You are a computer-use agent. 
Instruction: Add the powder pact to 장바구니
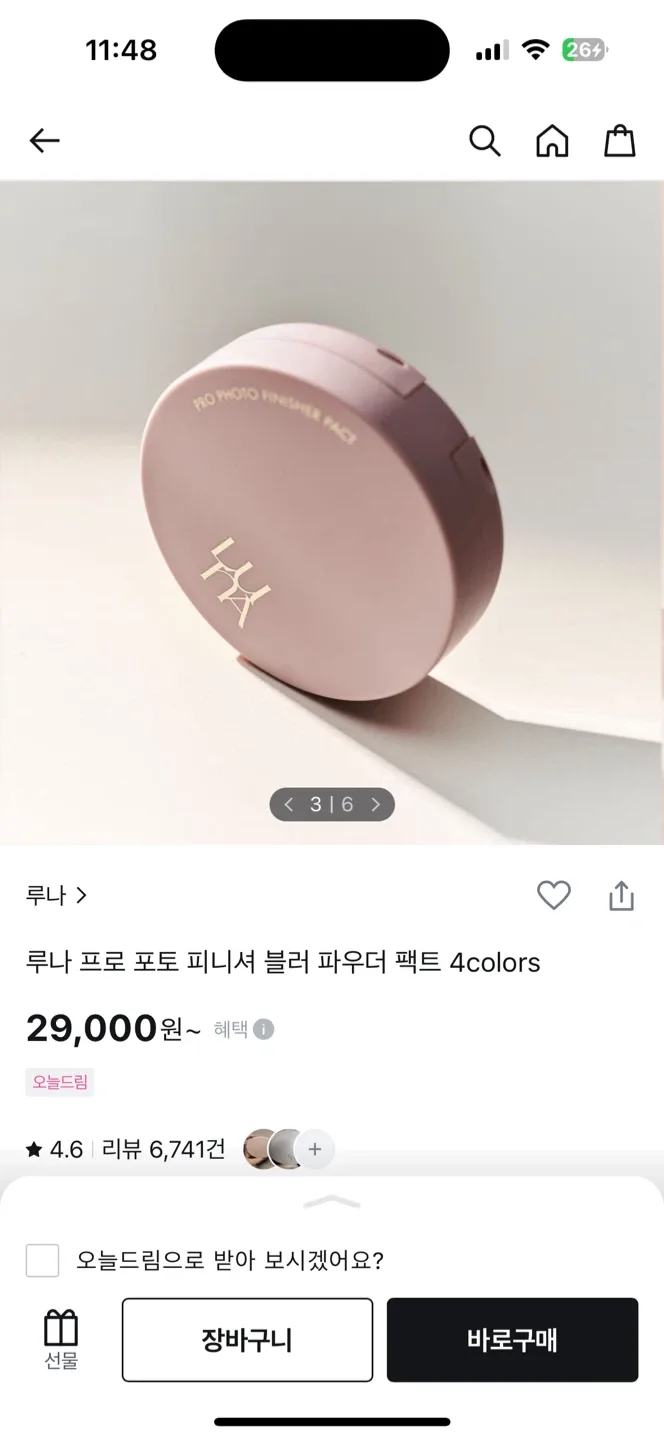pyautogui.click(x=247, y=1340)
